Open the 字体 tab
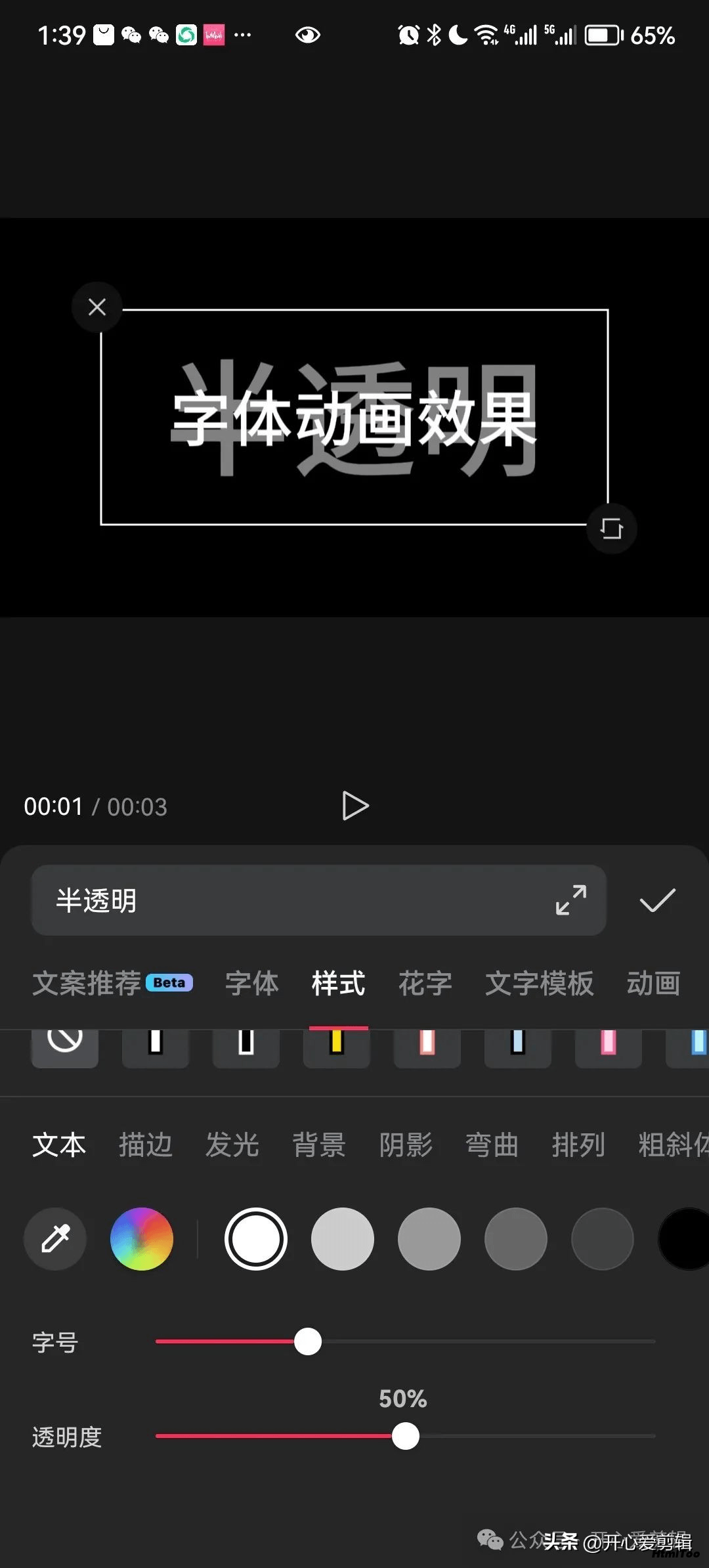 pos(252,983)
